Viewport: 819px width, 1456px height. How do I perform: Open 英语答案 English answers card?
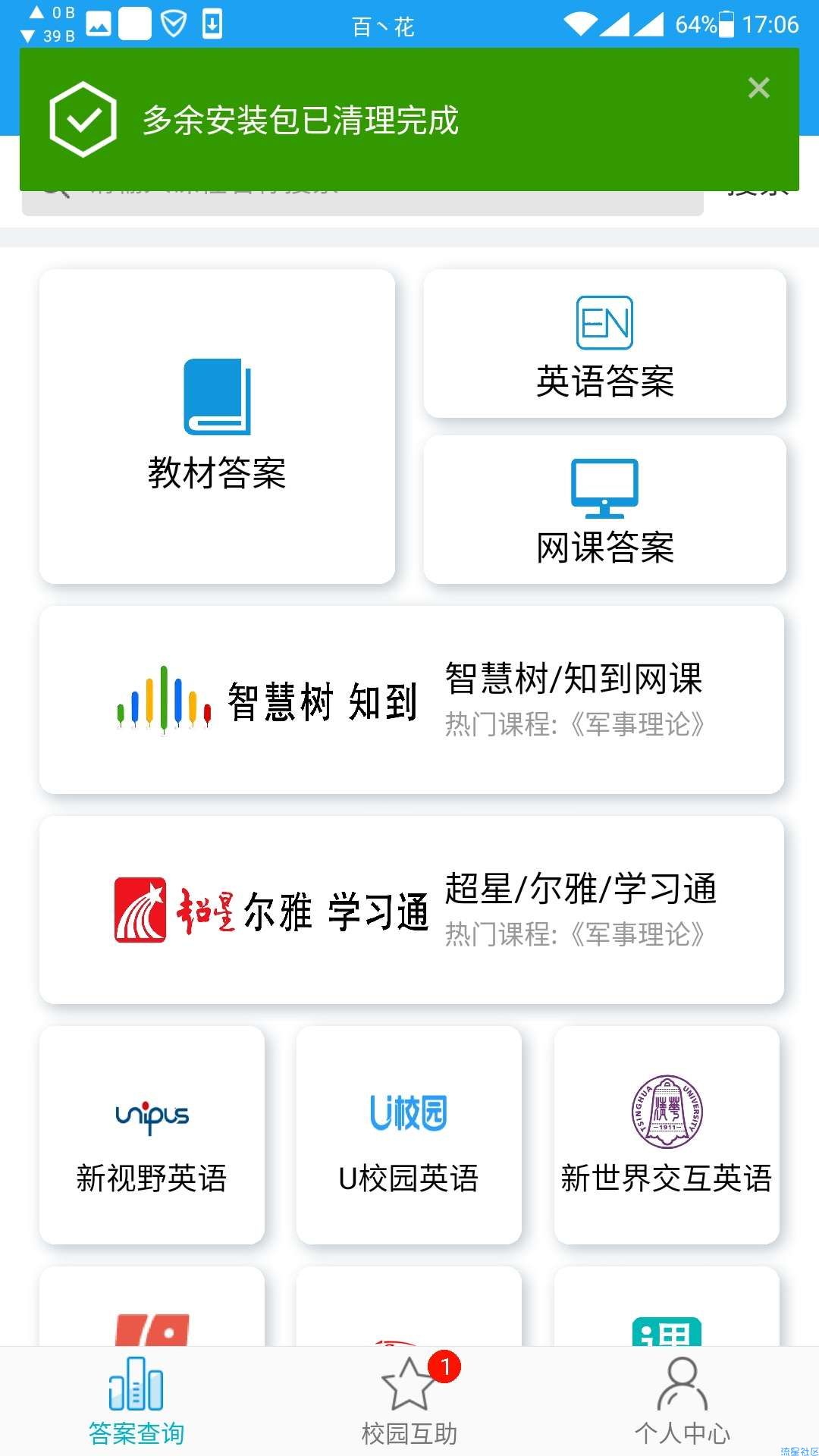(604, 344)
